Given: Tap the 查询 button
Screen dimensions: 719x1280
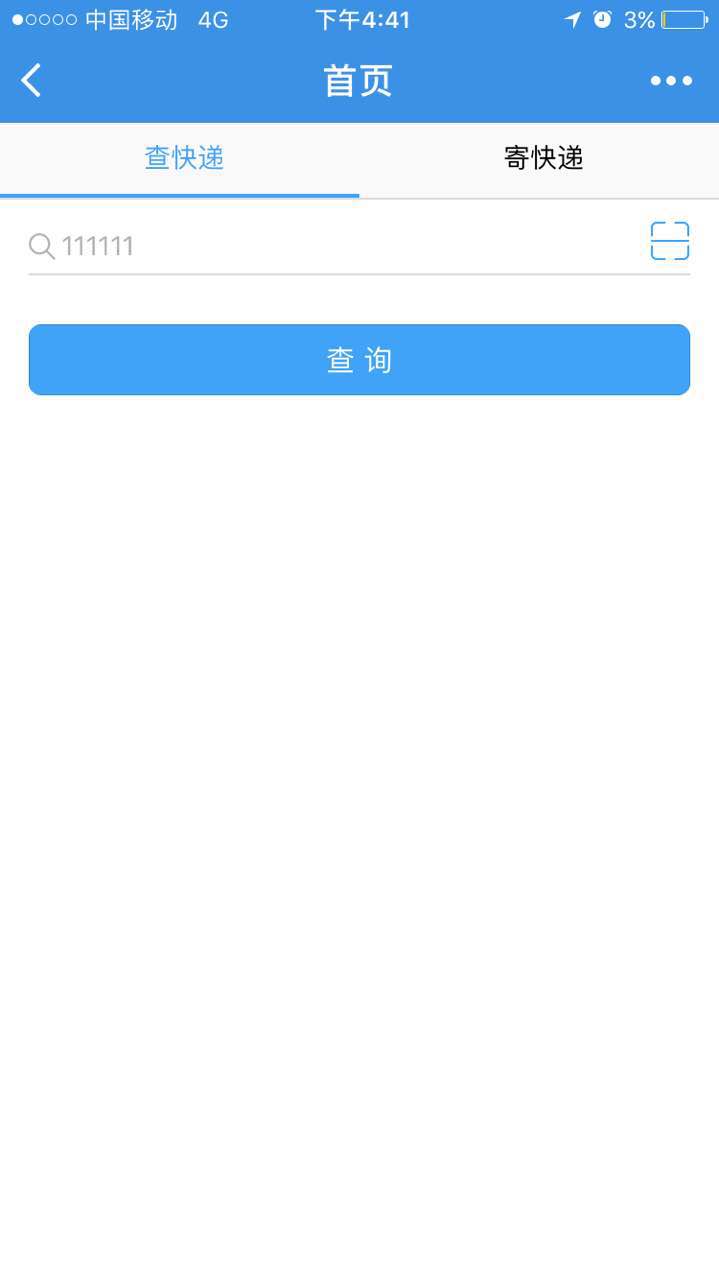Looking at the screenshot, I should point(359,360).
